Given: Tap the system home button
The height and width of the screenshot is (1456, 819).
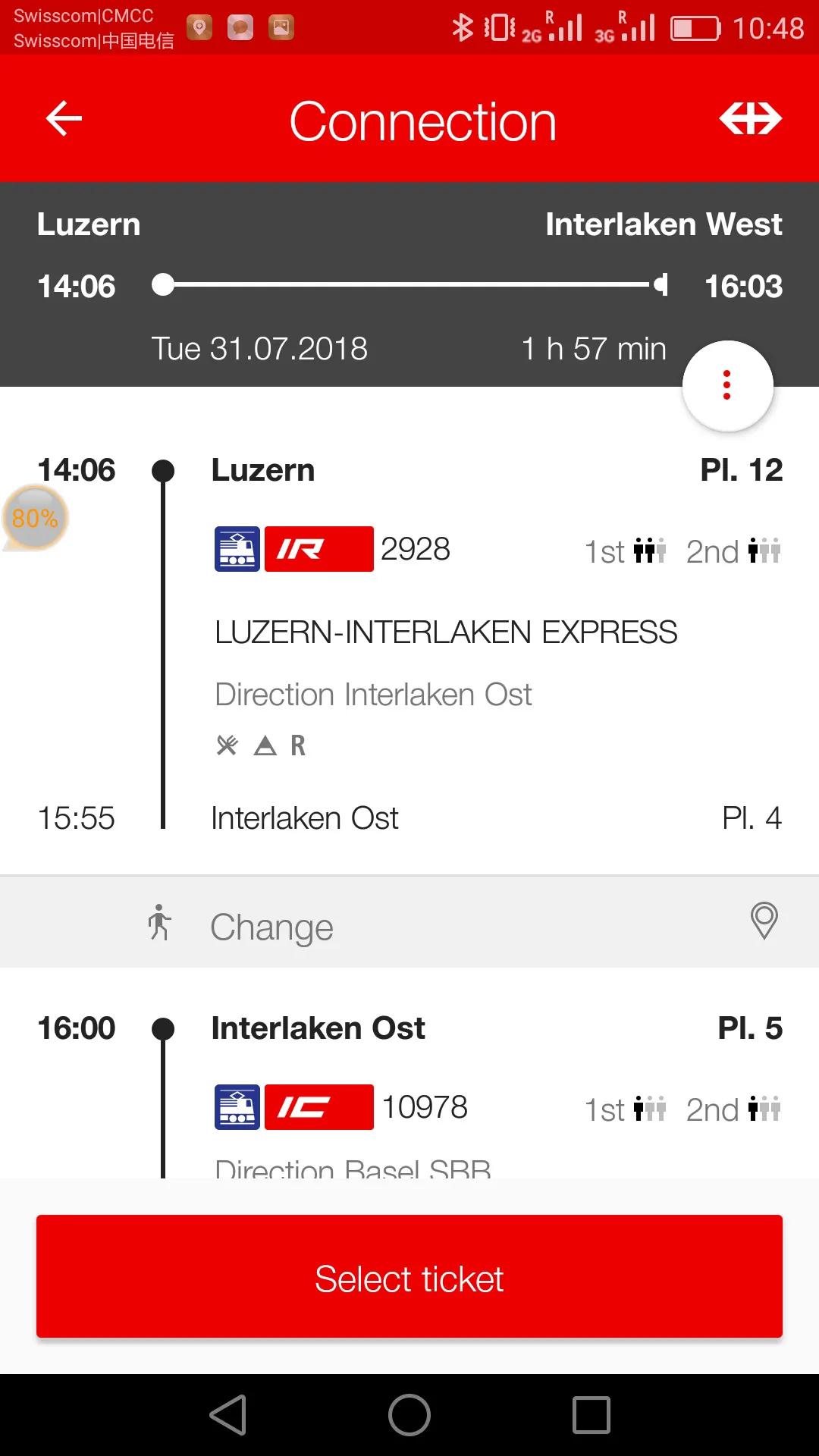Looking at the screenshot, I should pyautogui.click(x=409, y=1415).
